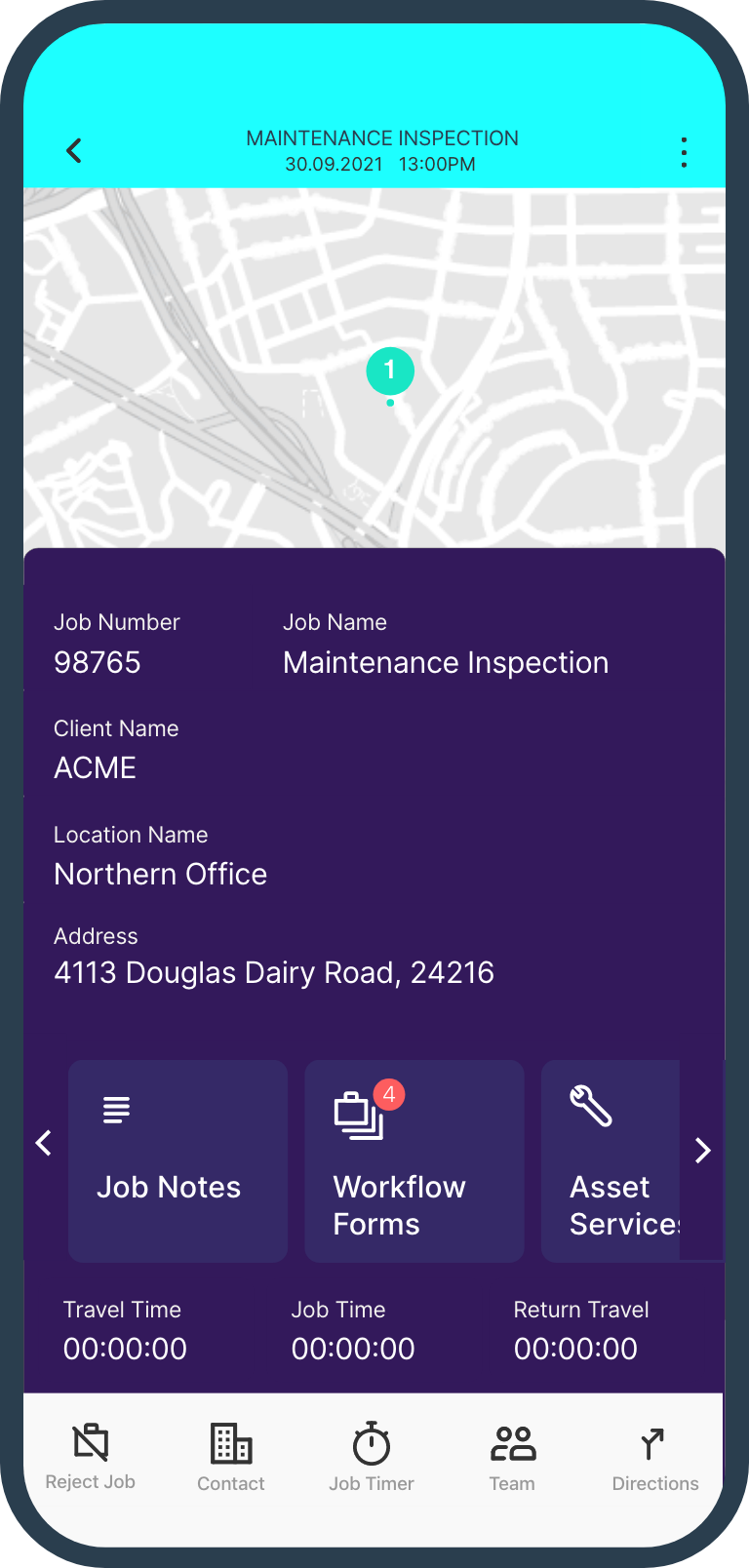Tap map pin number 1

pyautogui.click(x=390, y=372)
